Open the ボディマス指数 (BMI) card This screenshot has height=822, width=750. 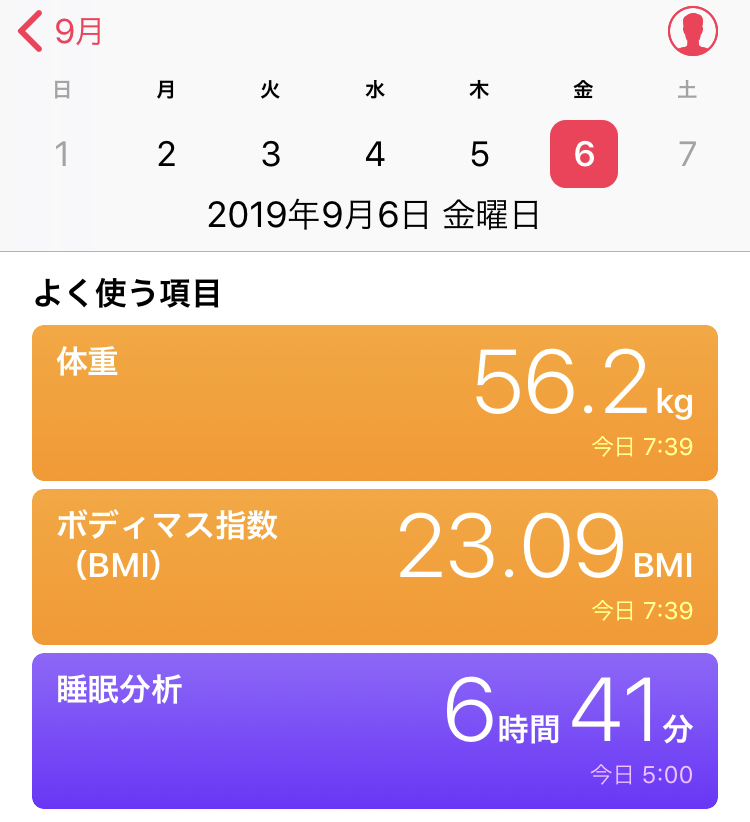(x=375, y=567)
